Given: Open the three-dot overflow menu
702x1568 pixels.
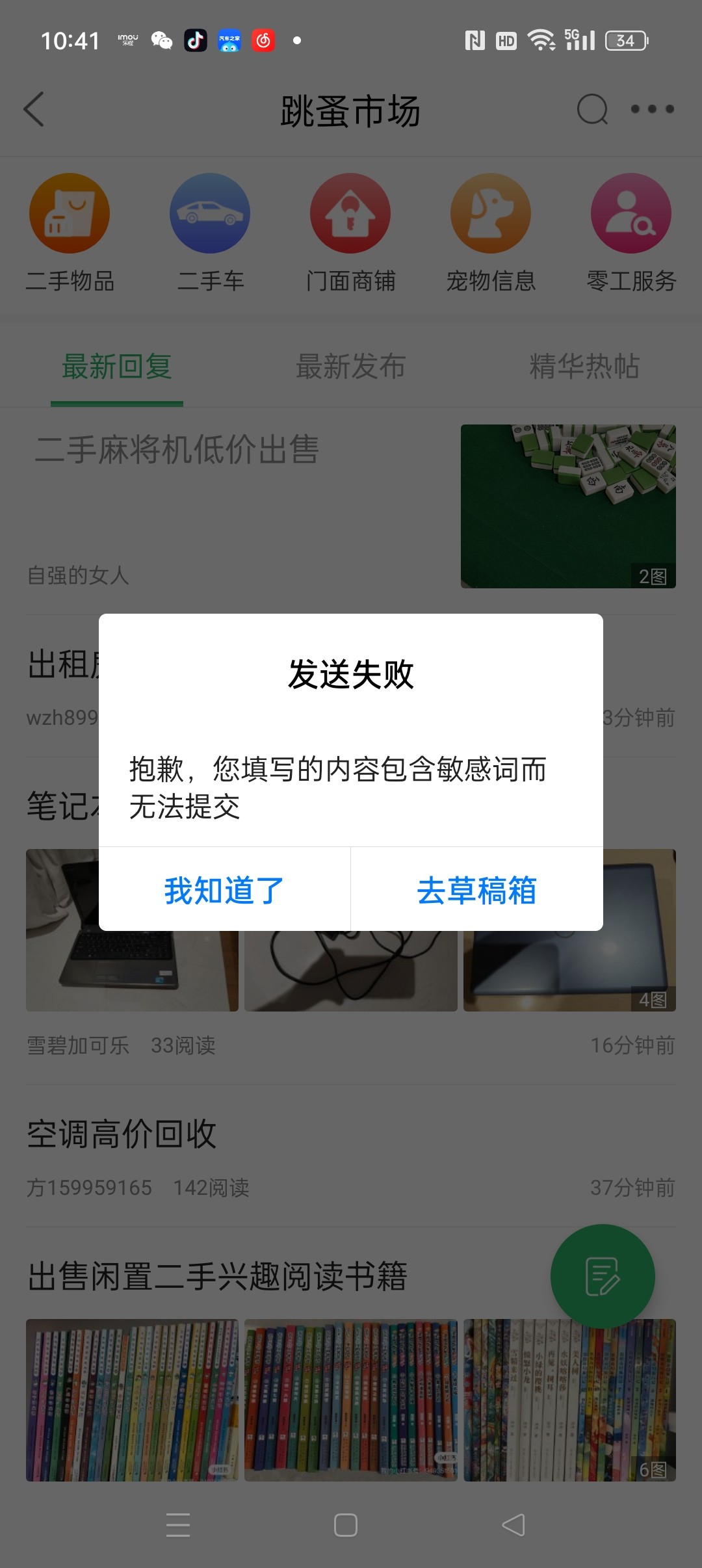Looking at the screenshot, I should (652, 109).
